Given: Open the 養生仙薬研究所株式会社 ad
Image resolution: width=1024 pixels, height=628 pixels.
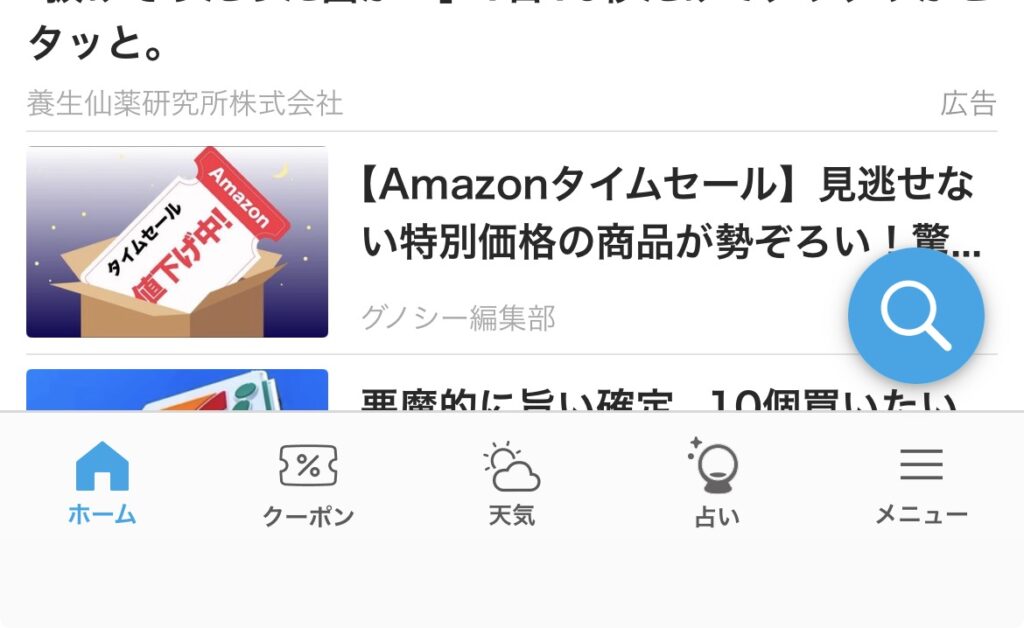Looking at the screenshot, I should click(185, 102).
